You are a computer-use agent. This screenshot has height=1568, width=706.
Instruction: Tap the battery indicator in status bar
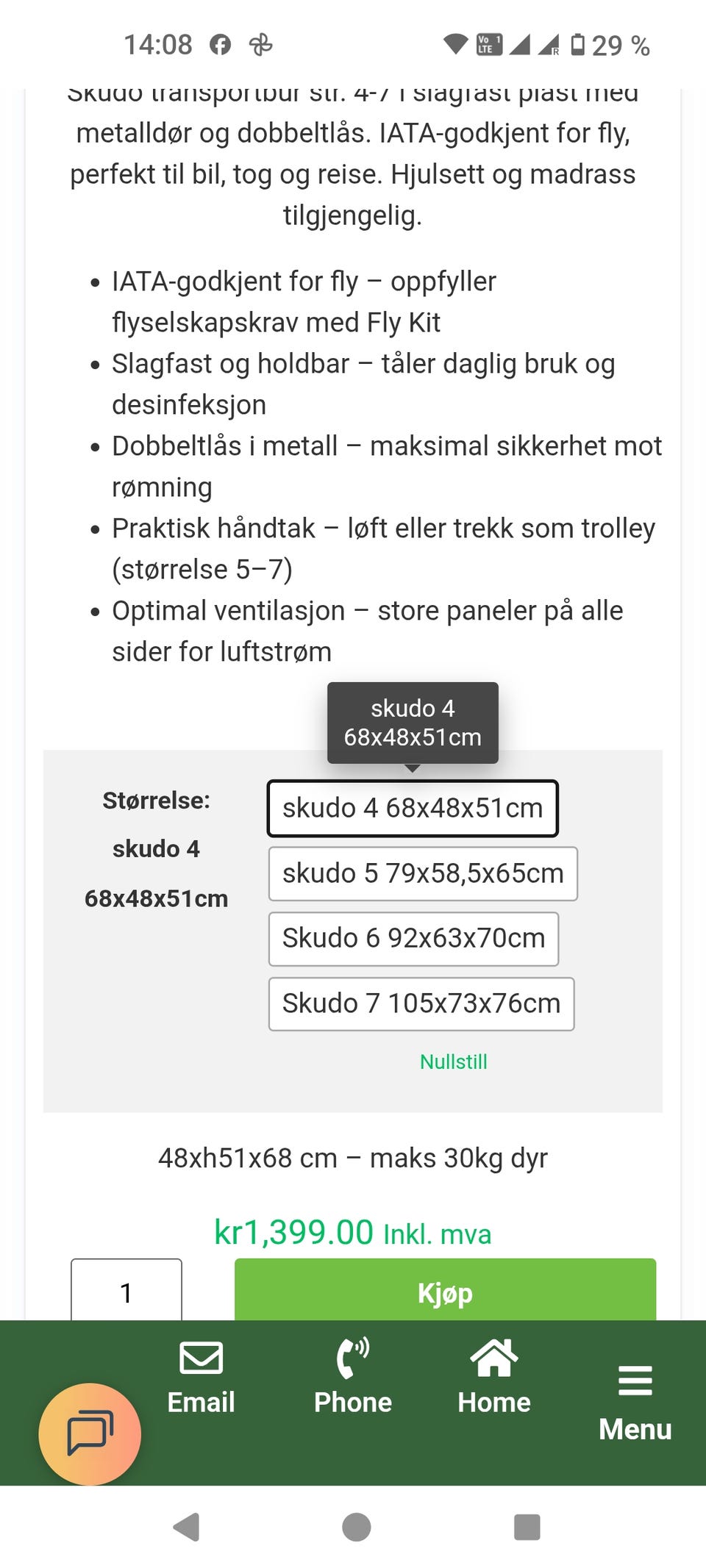[x=580, y=46]
